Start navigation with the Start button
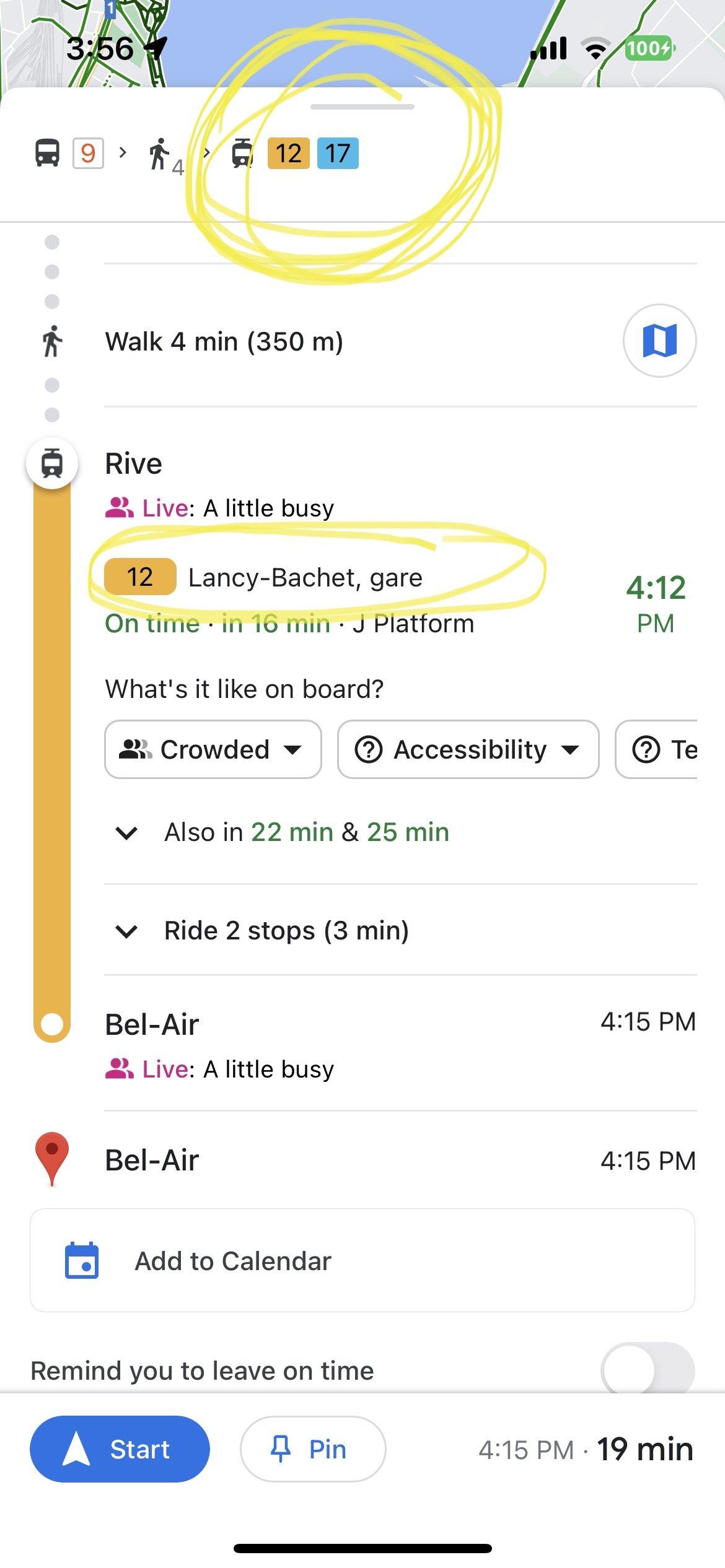The height and width of the screenshot is (1568, 725). click(120, 1448)
